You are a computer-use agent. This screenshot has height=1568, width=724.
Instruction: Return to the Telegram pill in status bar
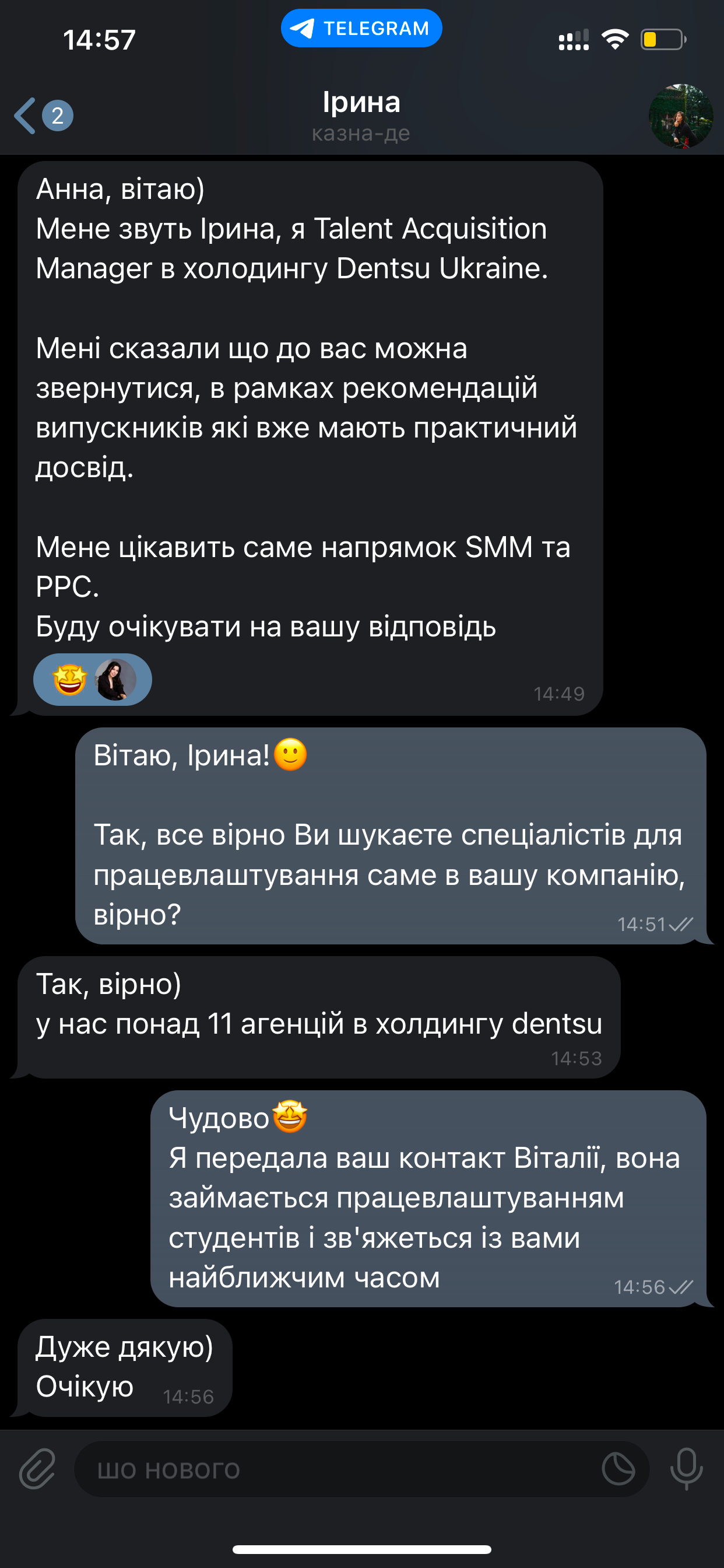pos(361,28)
